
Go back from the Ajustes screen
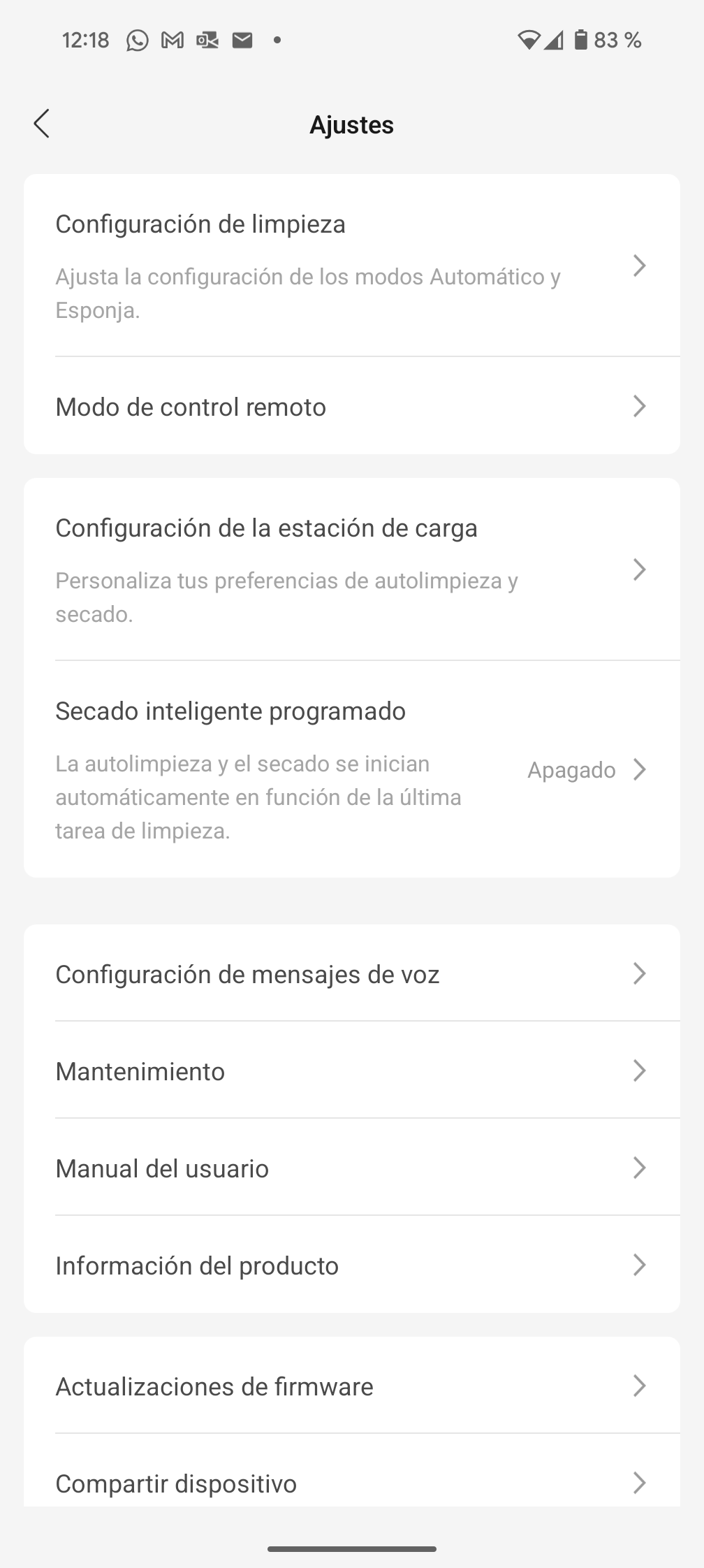[42, 124]
